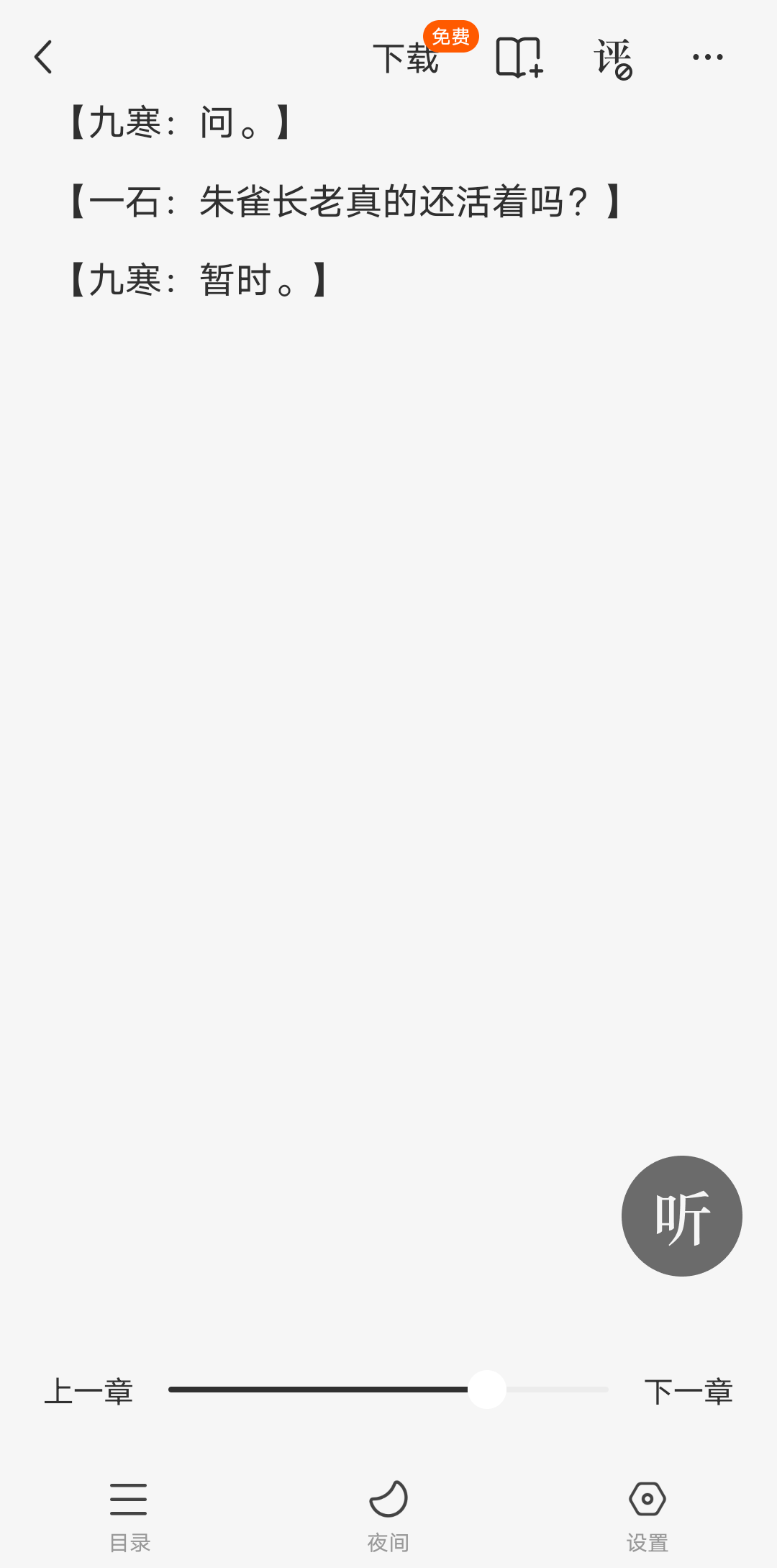Image resolution: width=777 pixels, height=1568 pixels.
Task: Go back from the reader
Action: (x=44, y=57)
